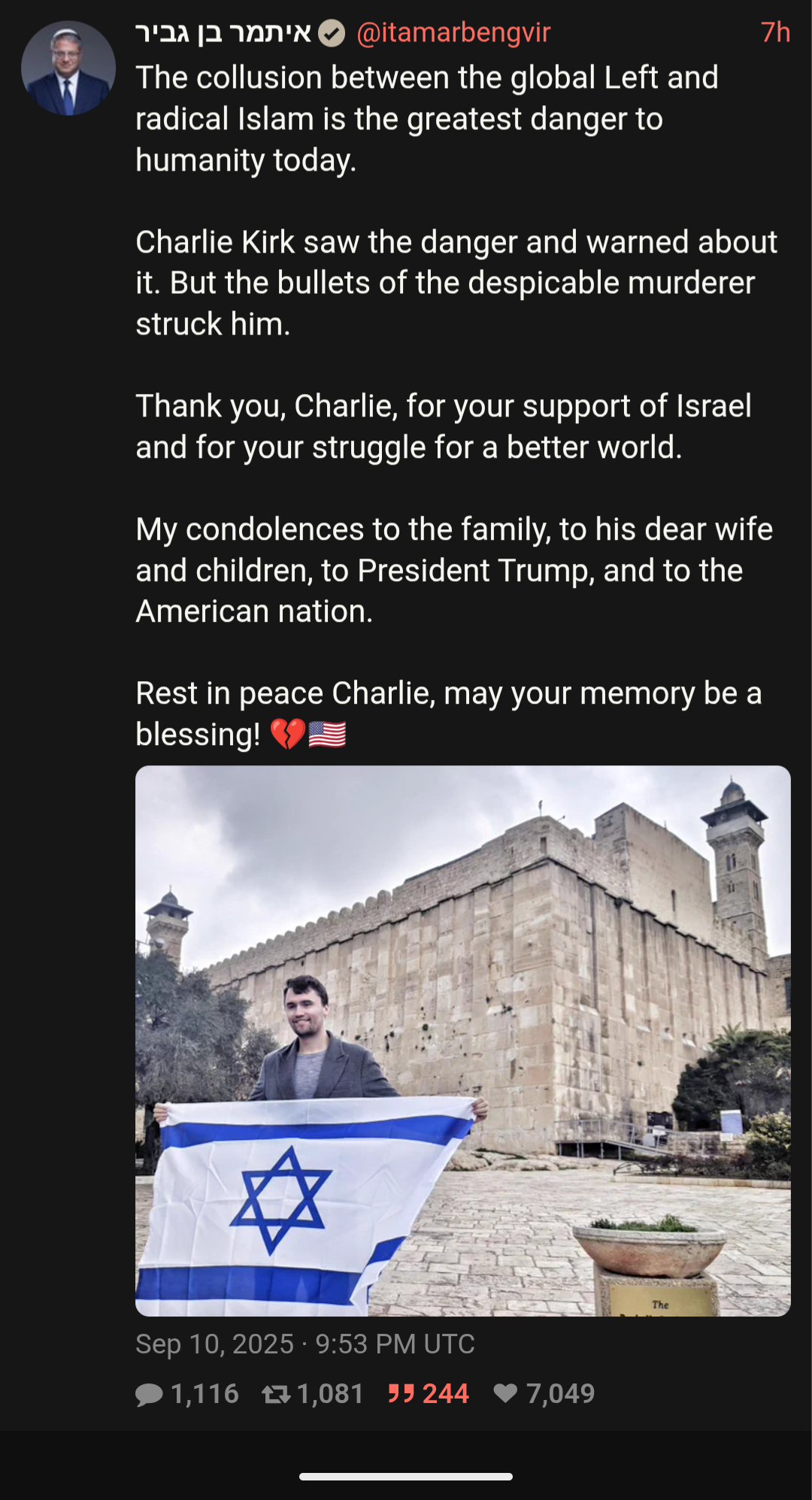The width and height of the screenshot is (812, 1500).
Task: View the 244 quote posts
Action: (x=428, y=1394)
